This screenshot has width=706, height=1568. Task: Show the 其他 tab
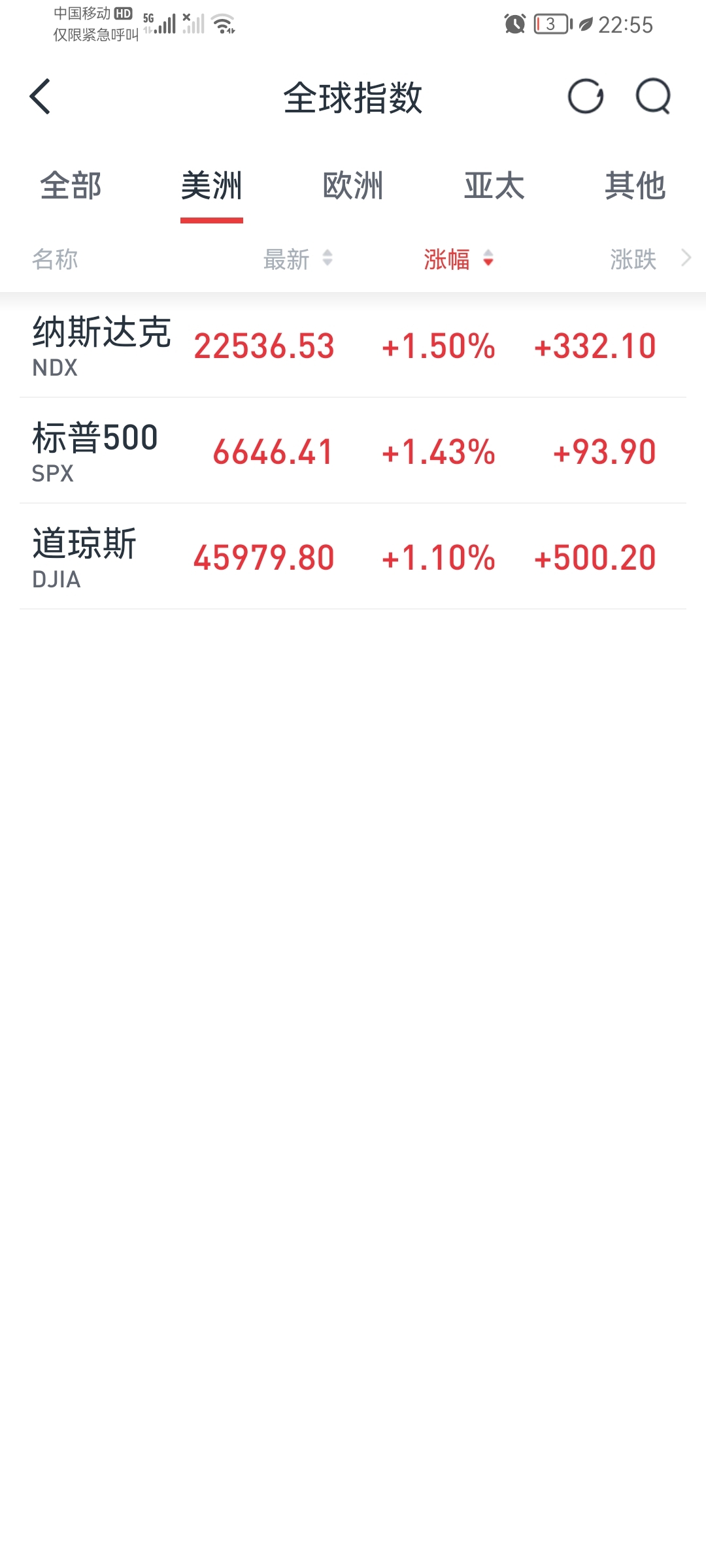point(635,186)
